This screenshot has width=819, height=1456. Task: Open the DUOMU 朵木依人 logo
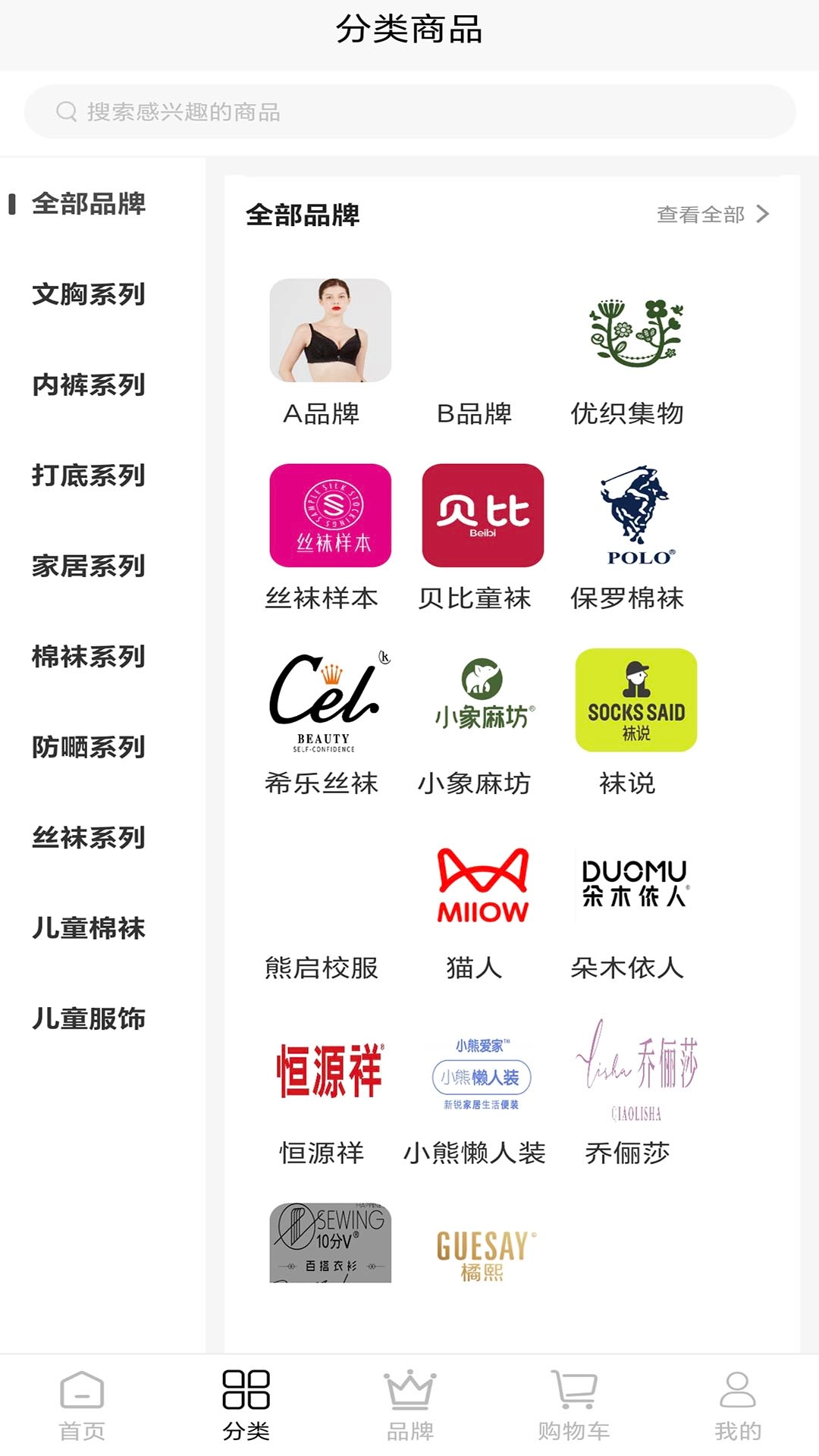point(634,881)
